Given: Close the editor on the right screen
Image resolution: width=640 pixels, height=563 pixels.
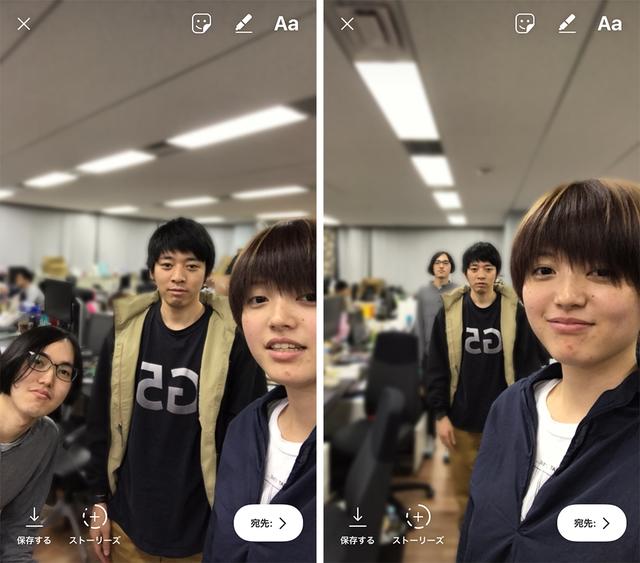Looking at the screenshot, I should coord(347,24).
